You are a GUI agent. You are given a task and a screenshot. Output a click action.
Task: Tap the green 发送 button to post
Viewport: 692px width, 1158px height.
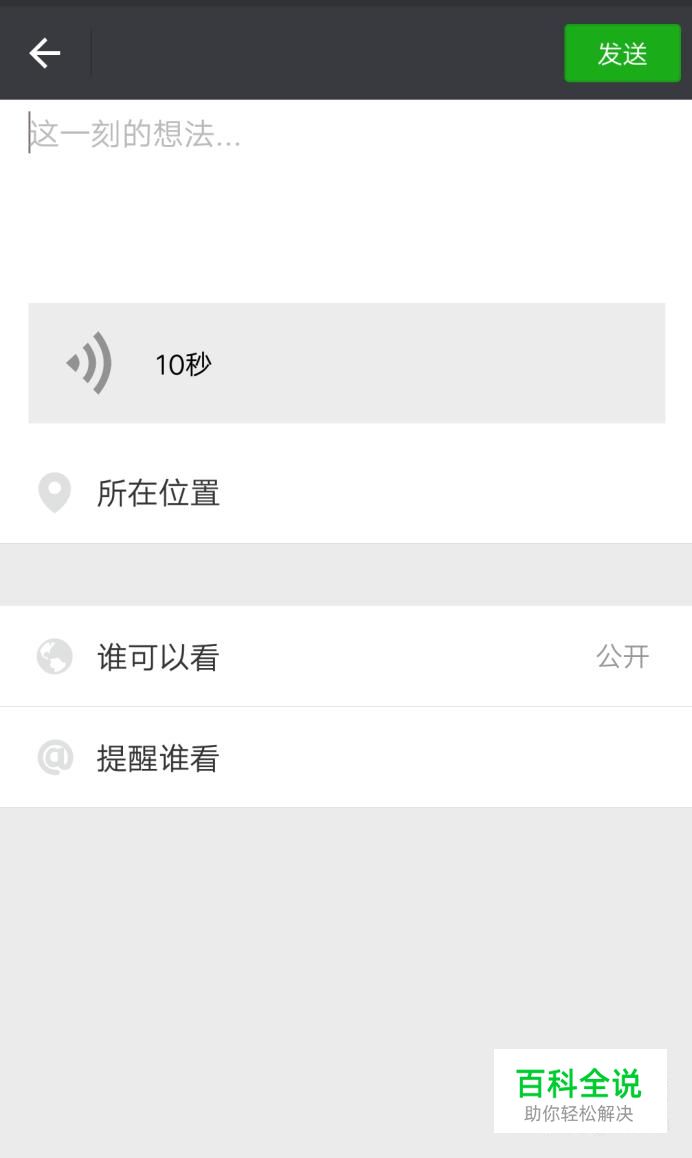622,53
